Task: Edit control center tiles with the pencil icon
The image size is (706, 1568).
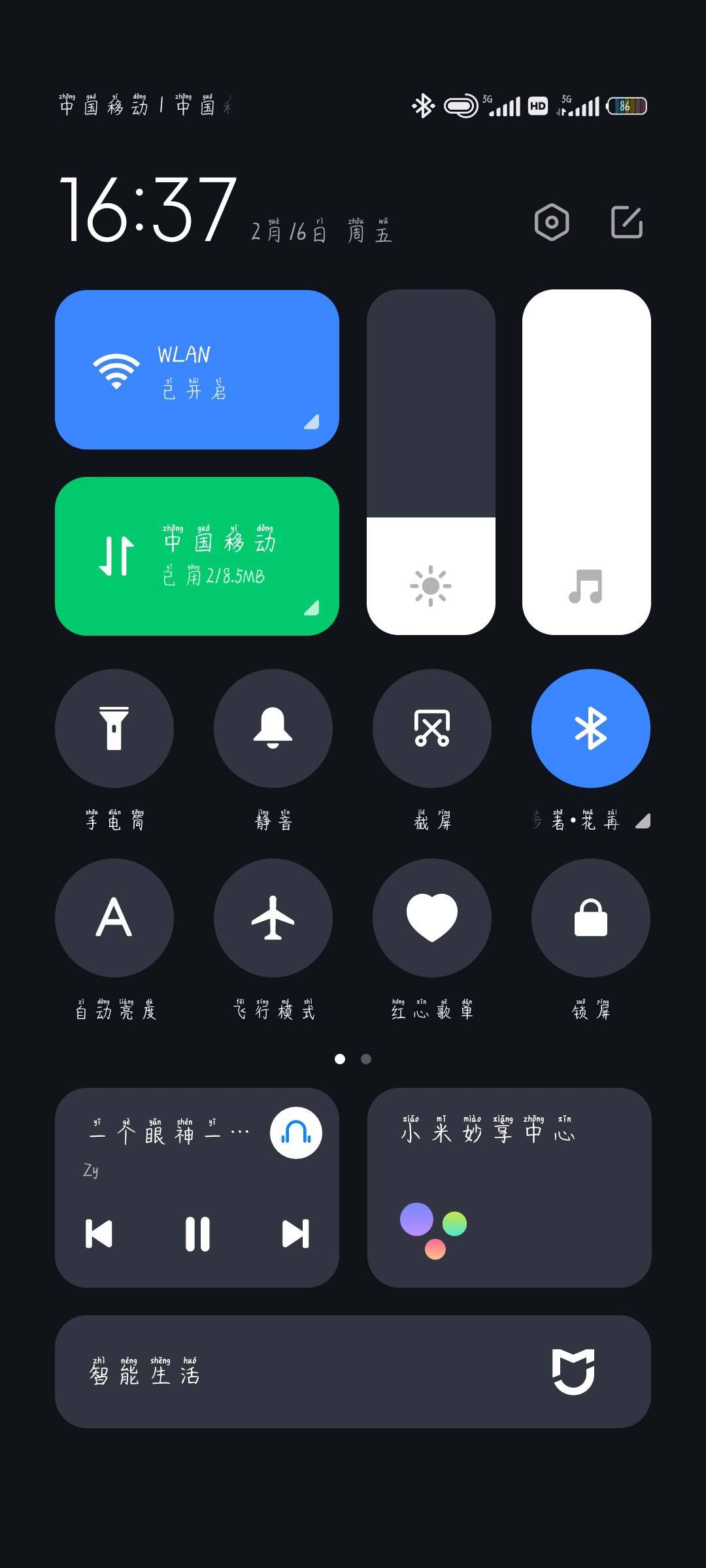Action: pos(627,222)
